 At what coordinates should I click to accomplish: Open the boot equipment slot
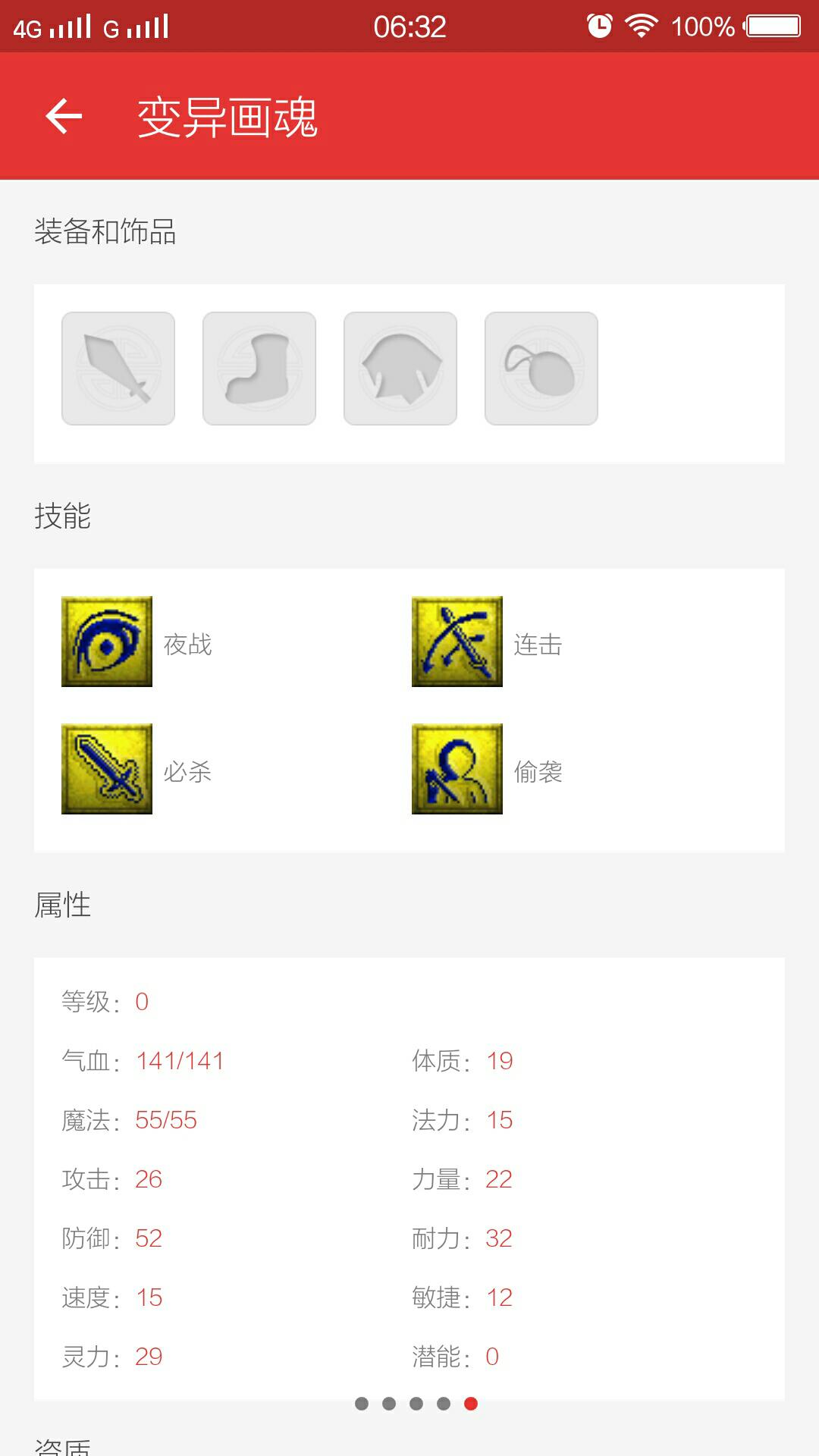pos(259,369)
